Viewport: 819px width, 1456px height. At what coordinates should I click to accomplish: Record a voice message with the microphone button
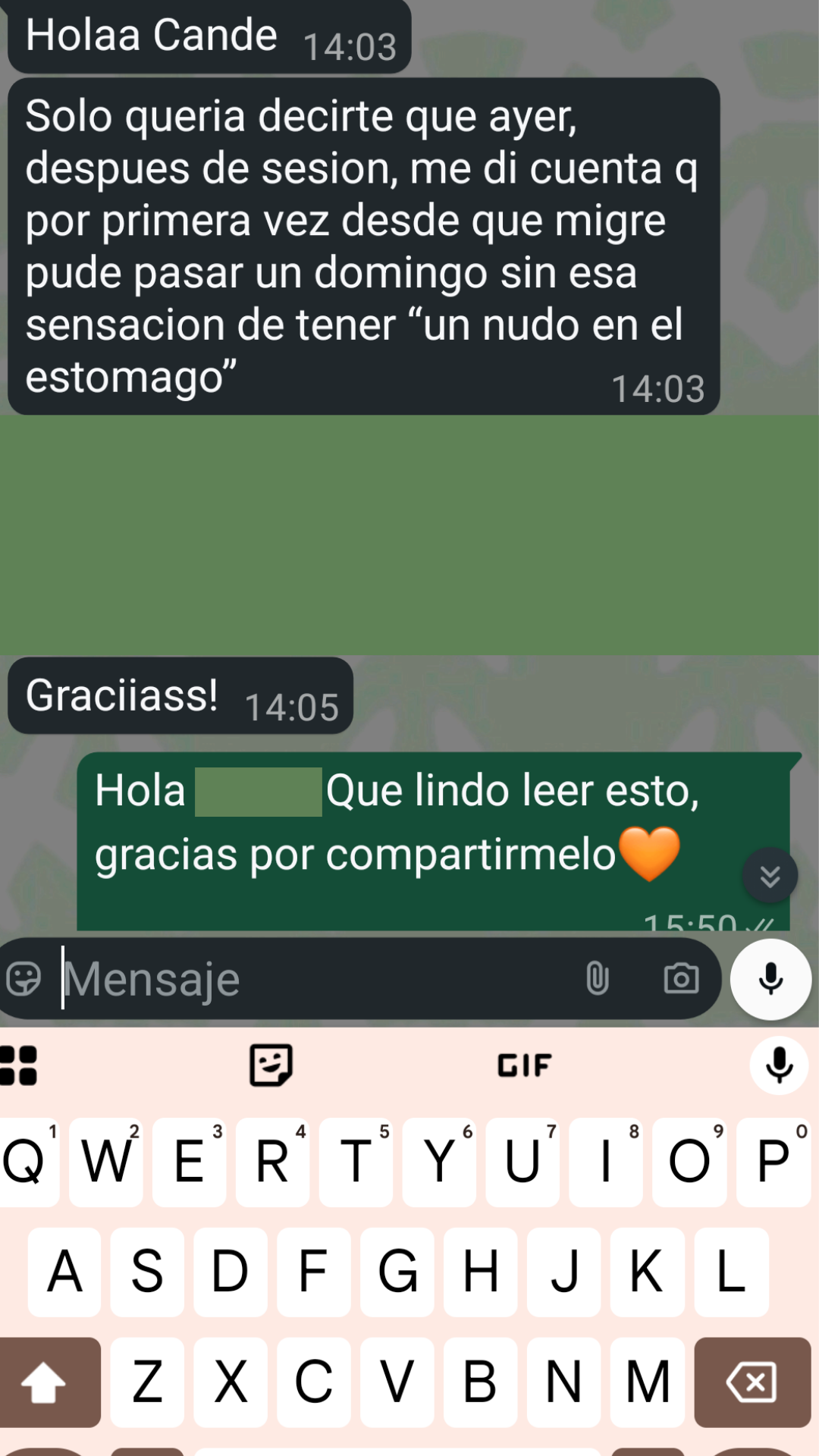770,979
